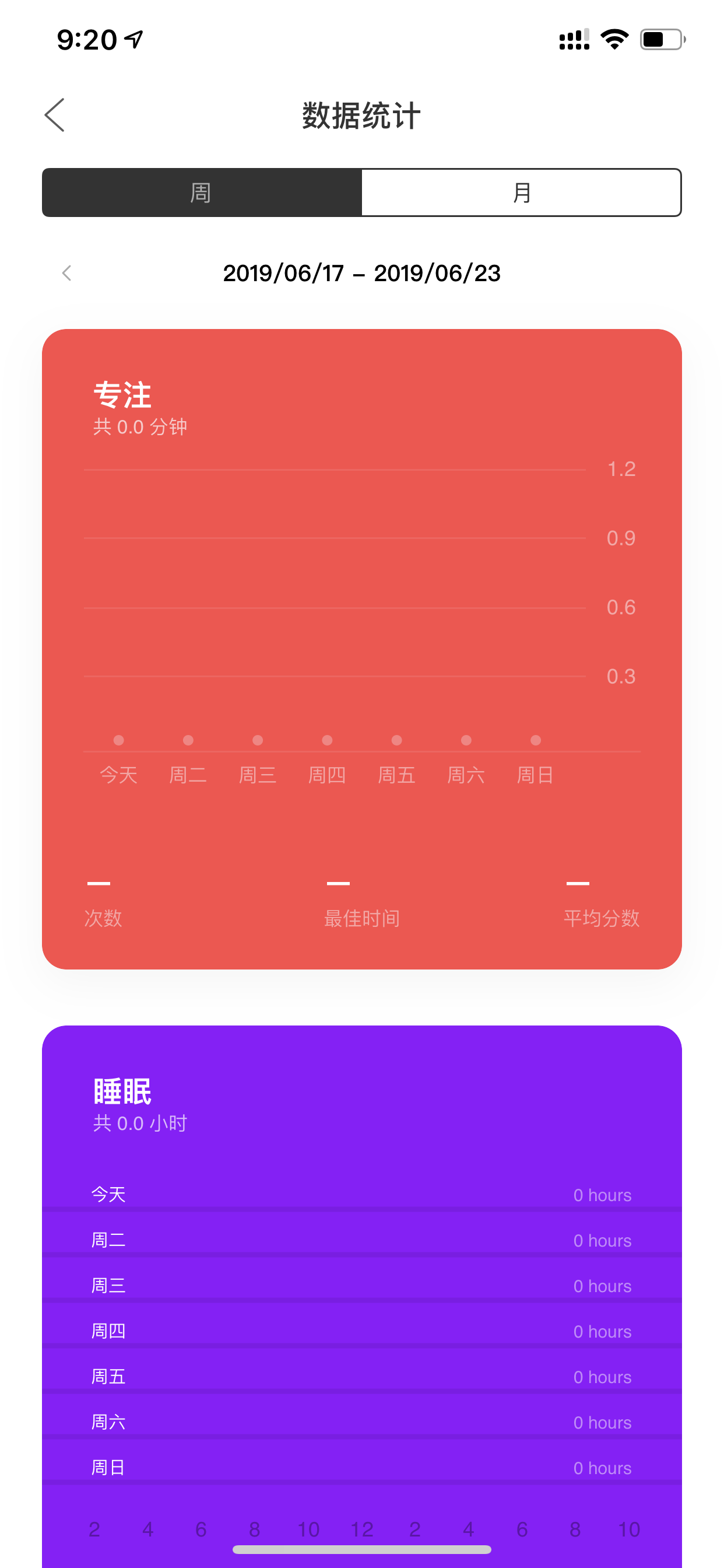Show the previous week's date range
Screen dimensions: 724x1568
pos(67,274)
